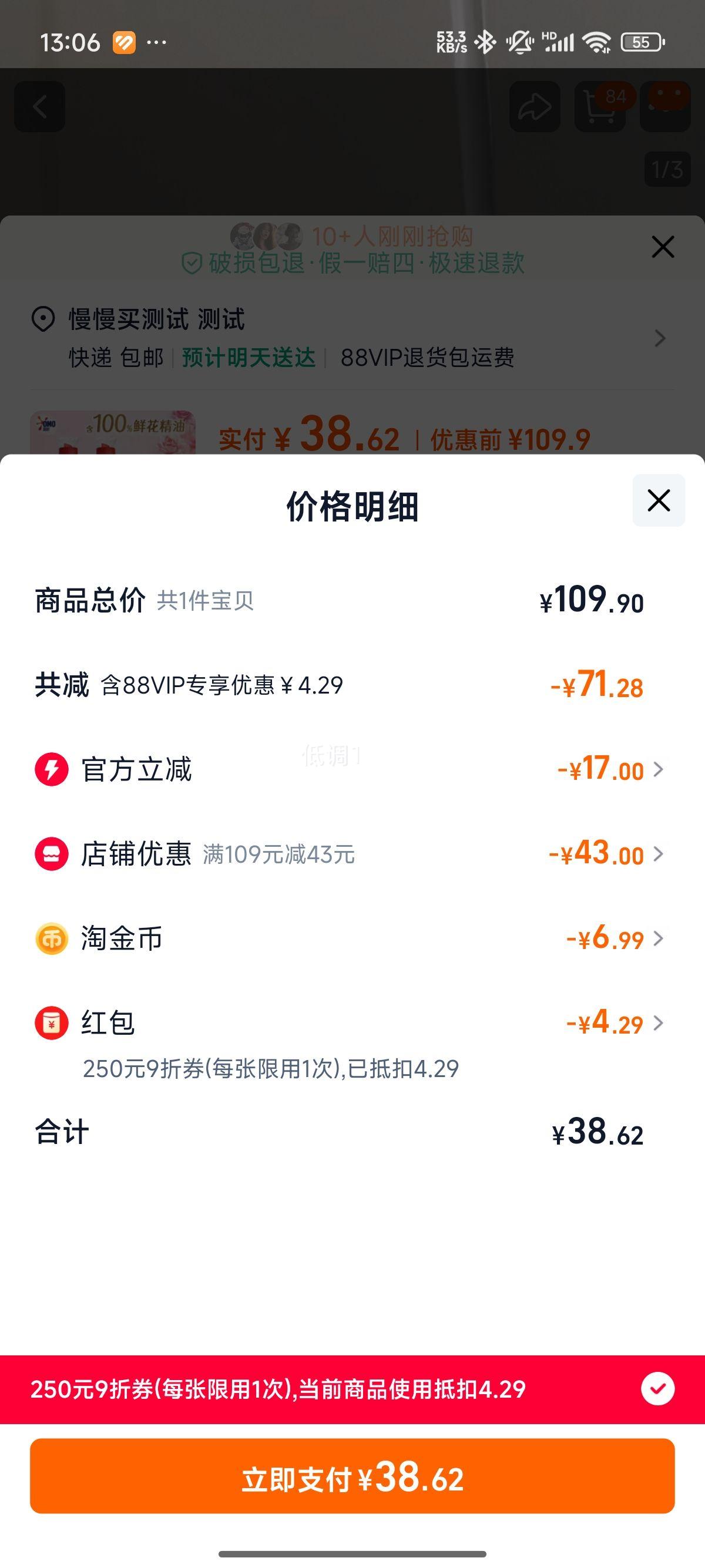This screenshot has width=705, height=1568.
Task: Close the 价格明细 price detail sheet
Action: [658, 500]
